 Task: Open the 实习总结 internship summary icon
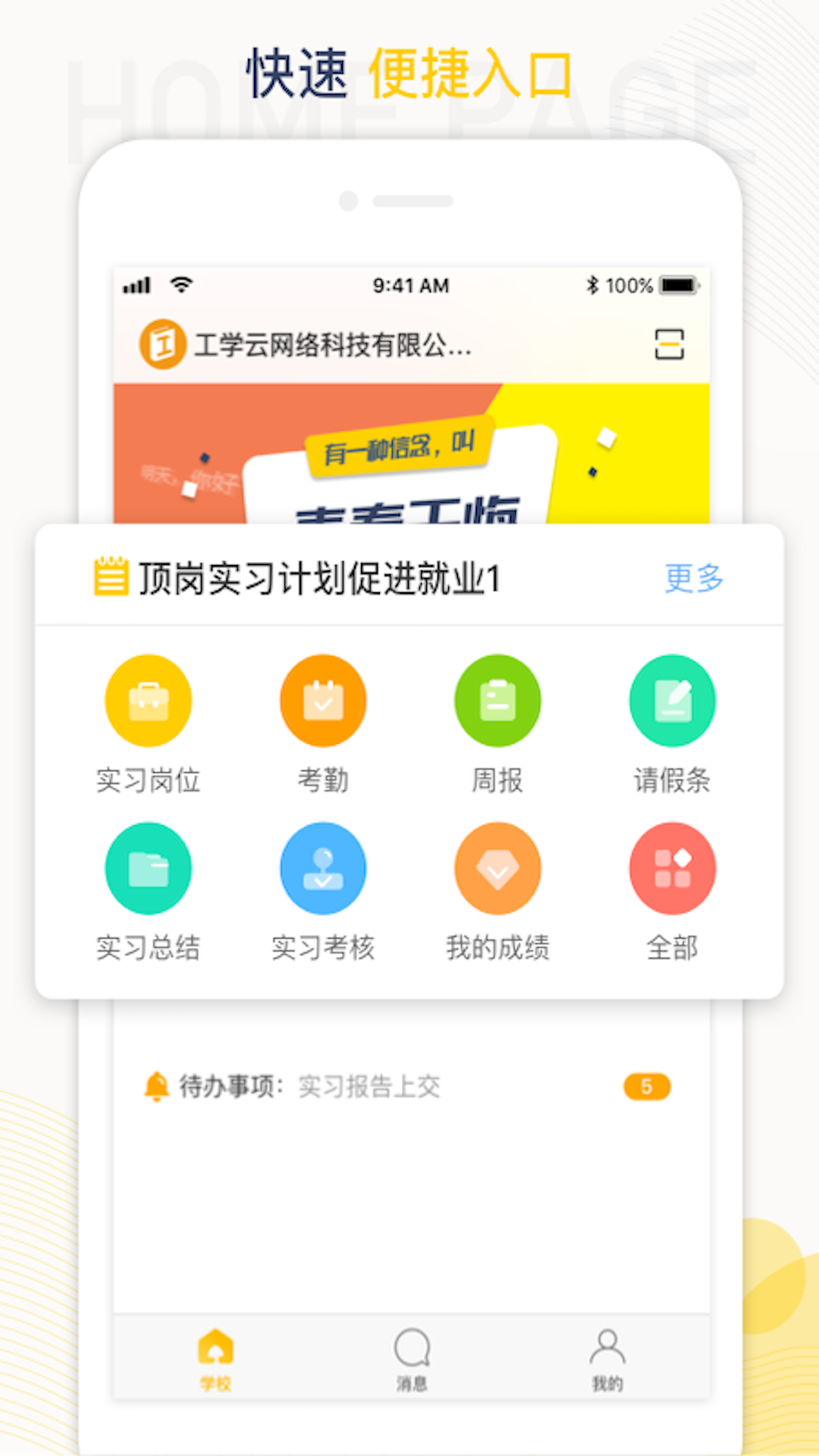click(149, 868)
